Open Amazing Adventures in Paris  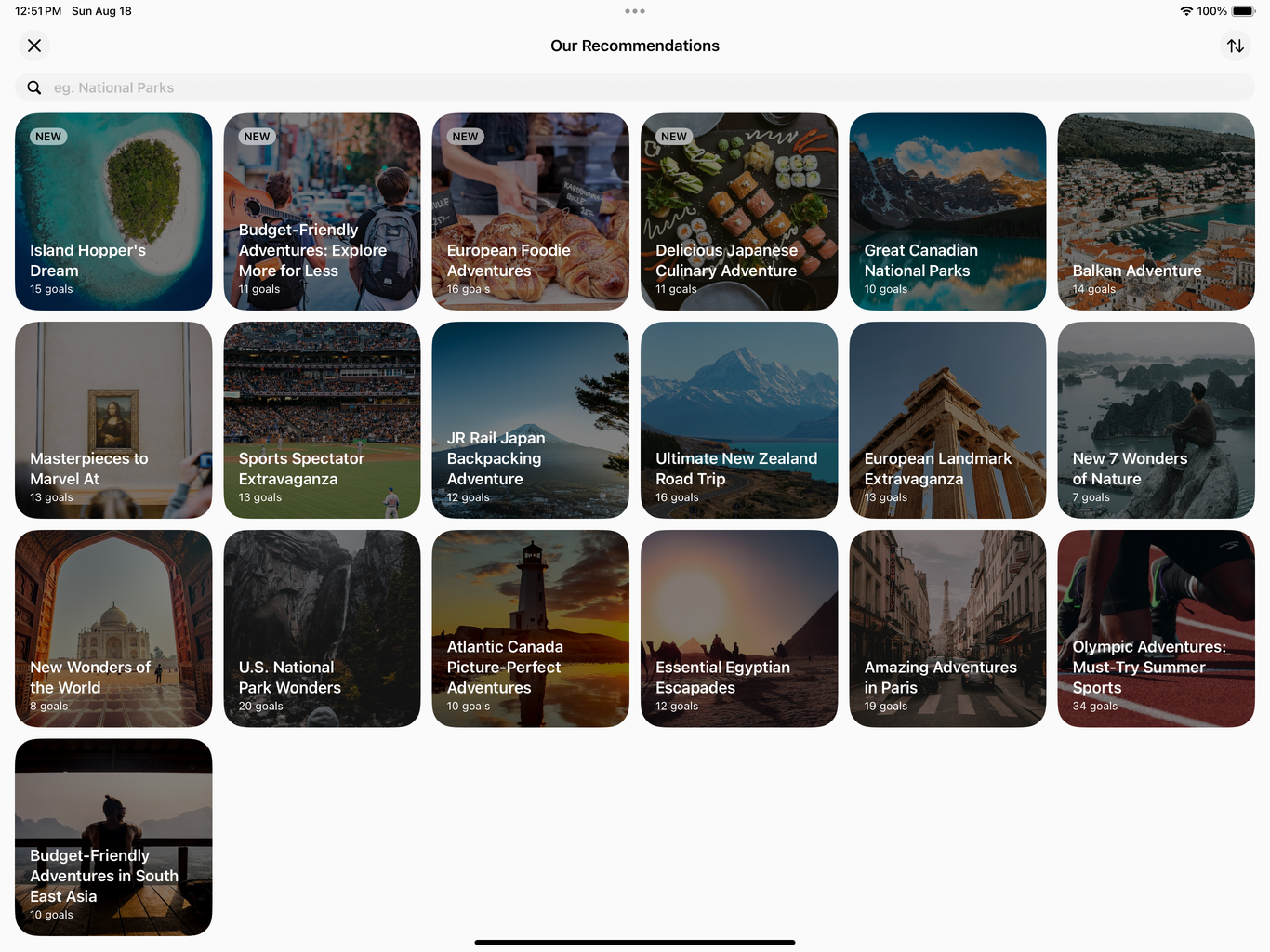(x=947, y=628)
